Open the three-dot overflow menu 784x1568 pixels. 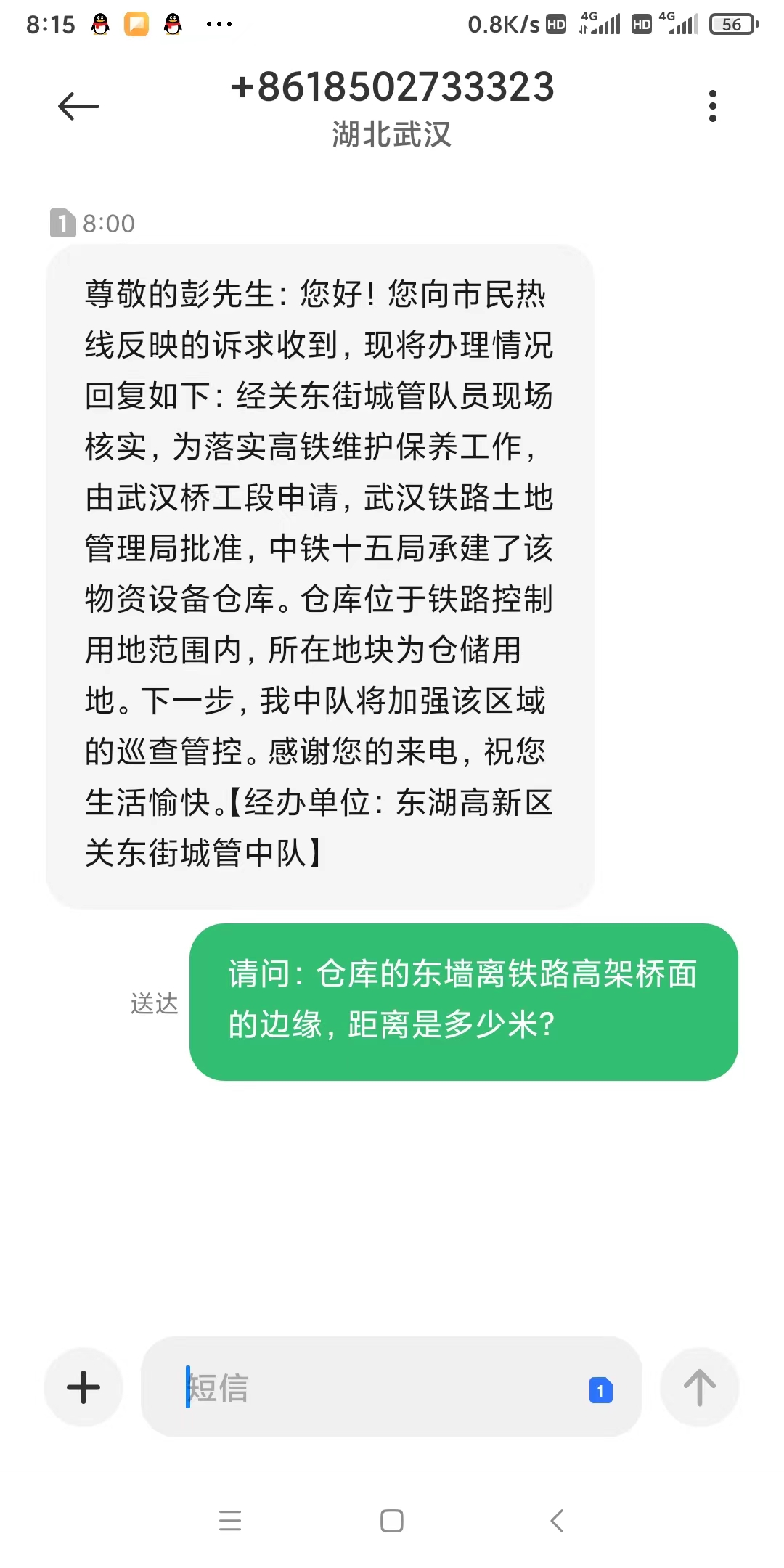click(x=712, y=106)
